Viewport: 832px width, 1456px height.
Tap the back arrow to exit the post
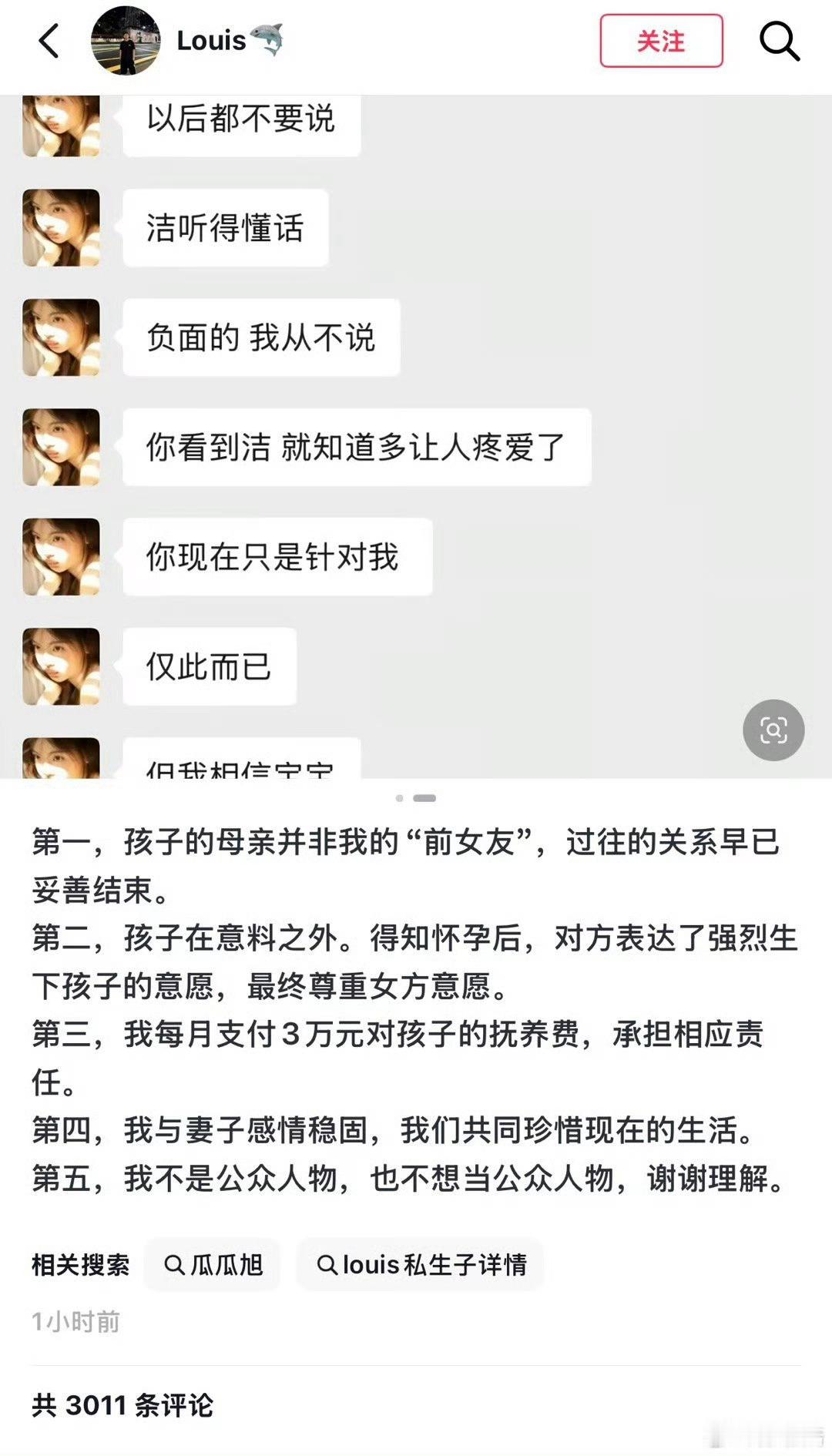point(48,42)
